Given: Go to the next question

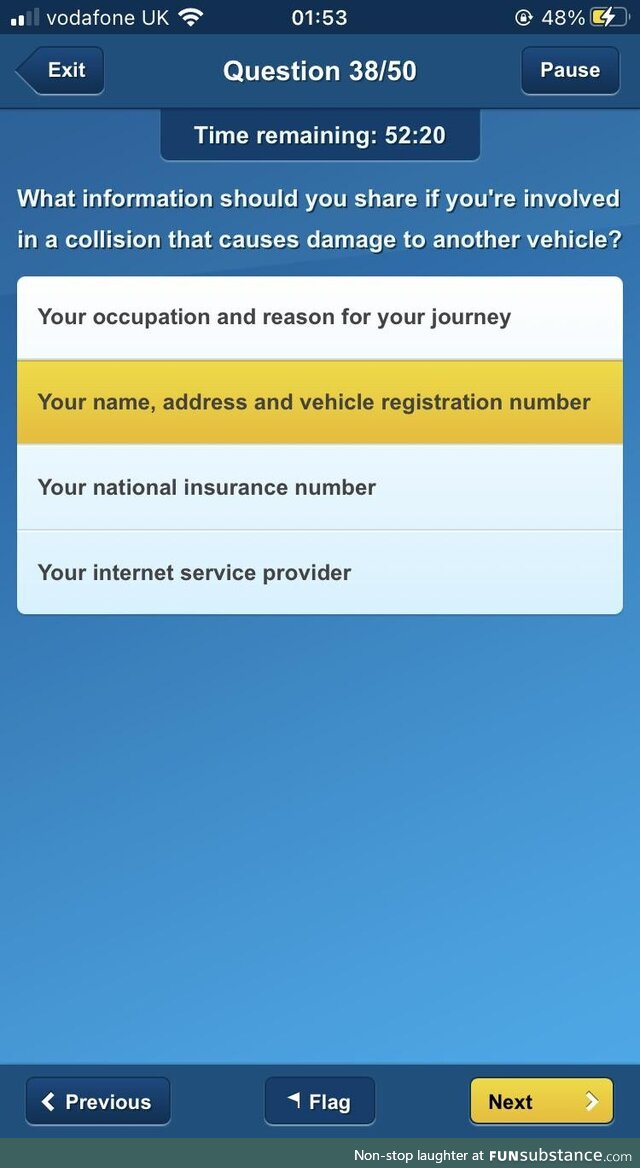Looking at the screenshot, I should (541, 1102).
